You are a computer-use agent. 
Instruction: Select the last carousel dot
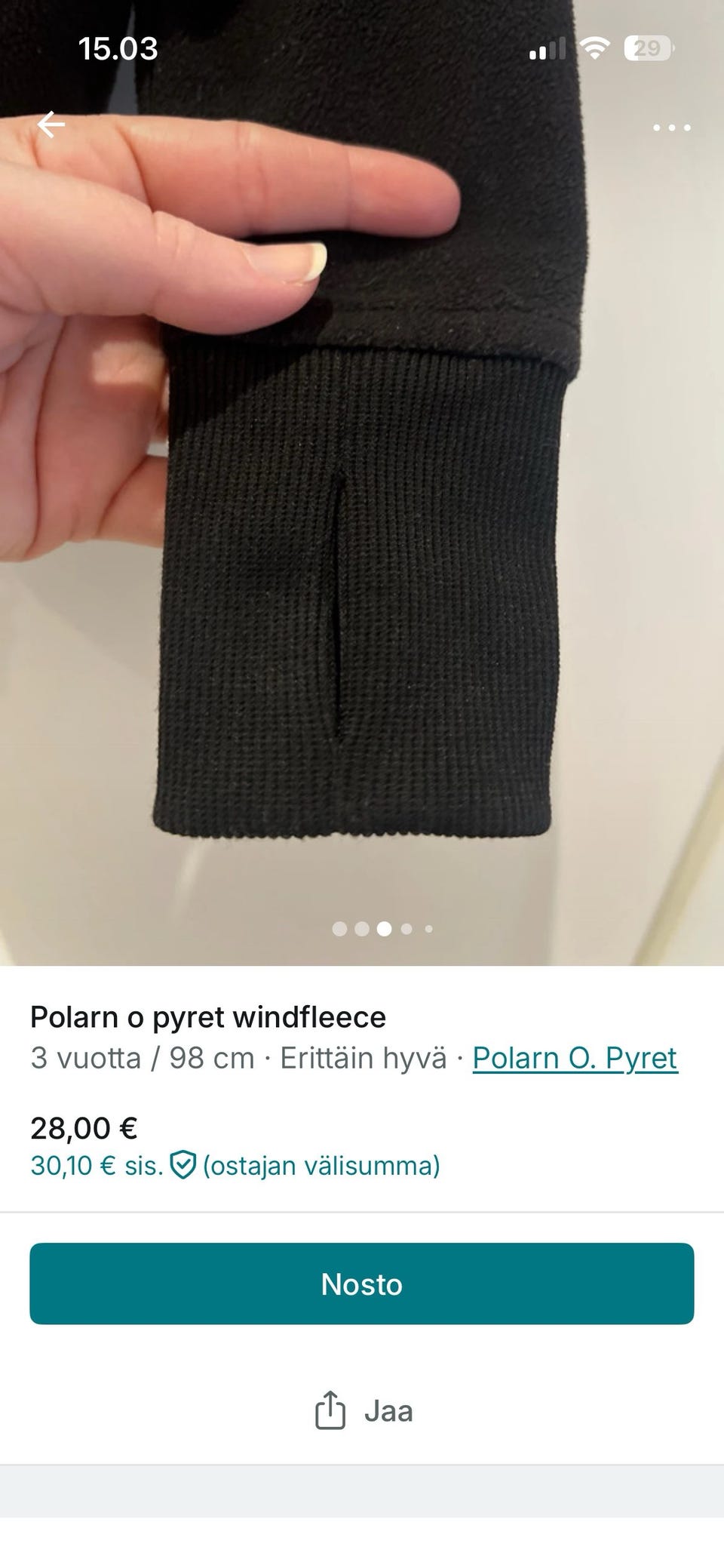(x=428, y=930)
